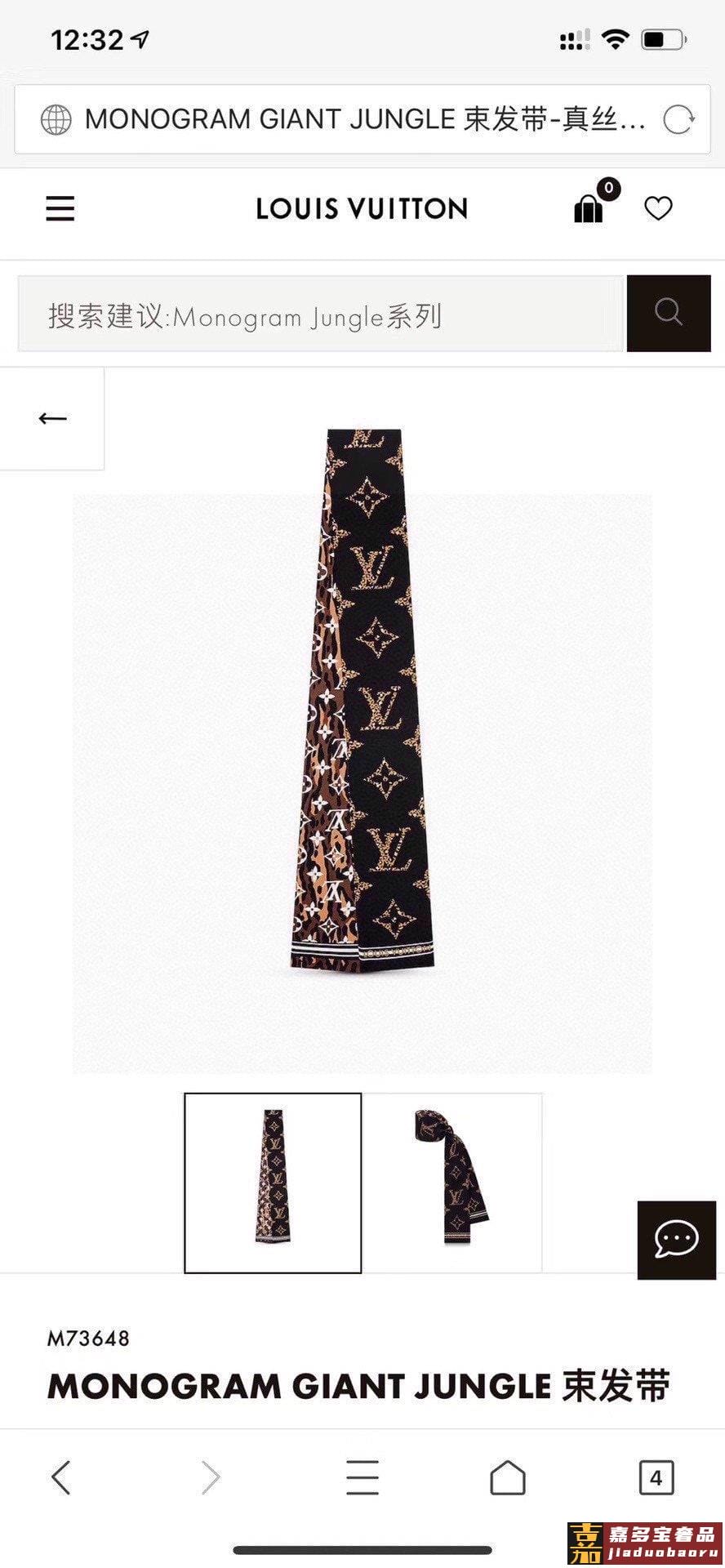Screen dimensions: 725x1568
Task: Open the browser menu in bottom toolbar
Action: [x=362, y=1477]
